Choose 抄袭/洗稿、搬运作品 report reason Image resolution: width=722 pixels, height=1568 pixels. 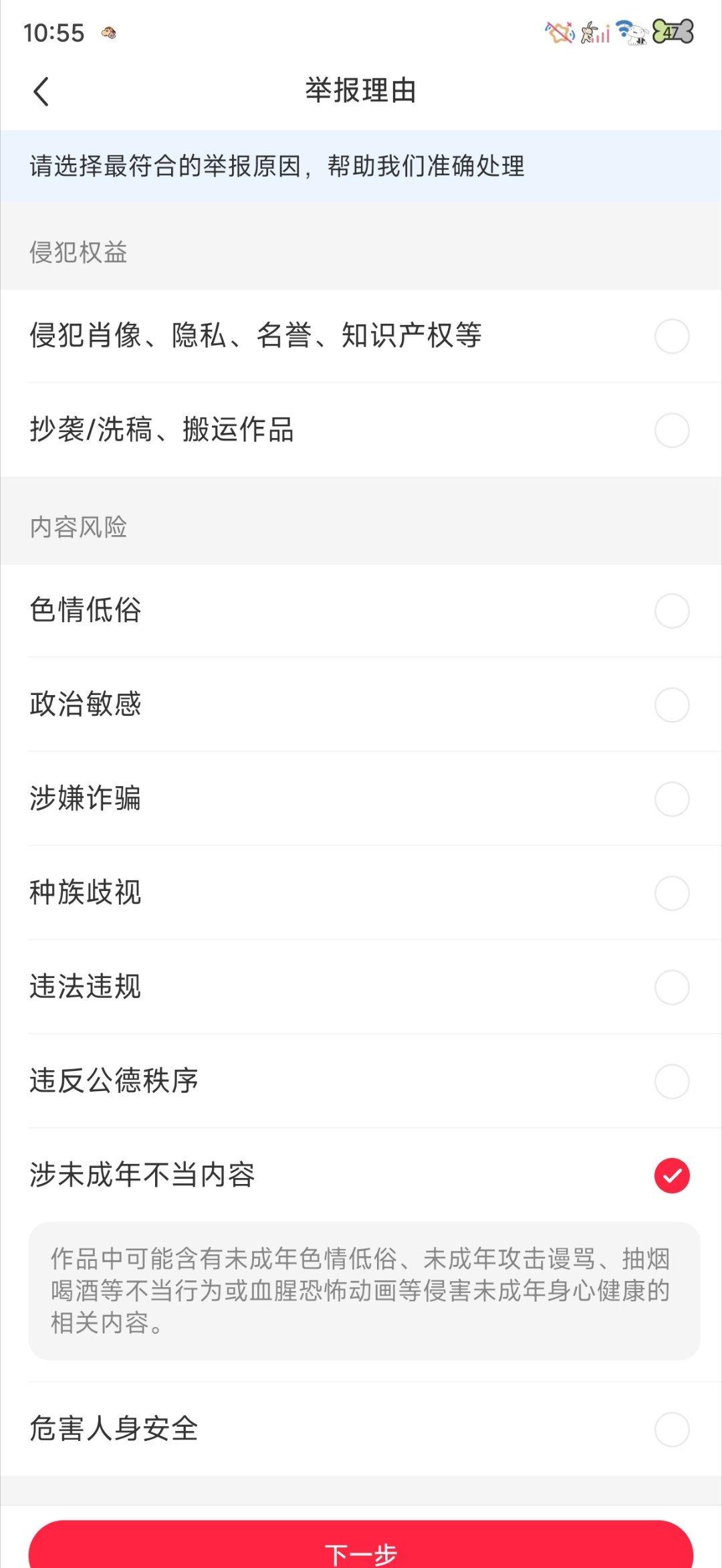tap(671, 430)
